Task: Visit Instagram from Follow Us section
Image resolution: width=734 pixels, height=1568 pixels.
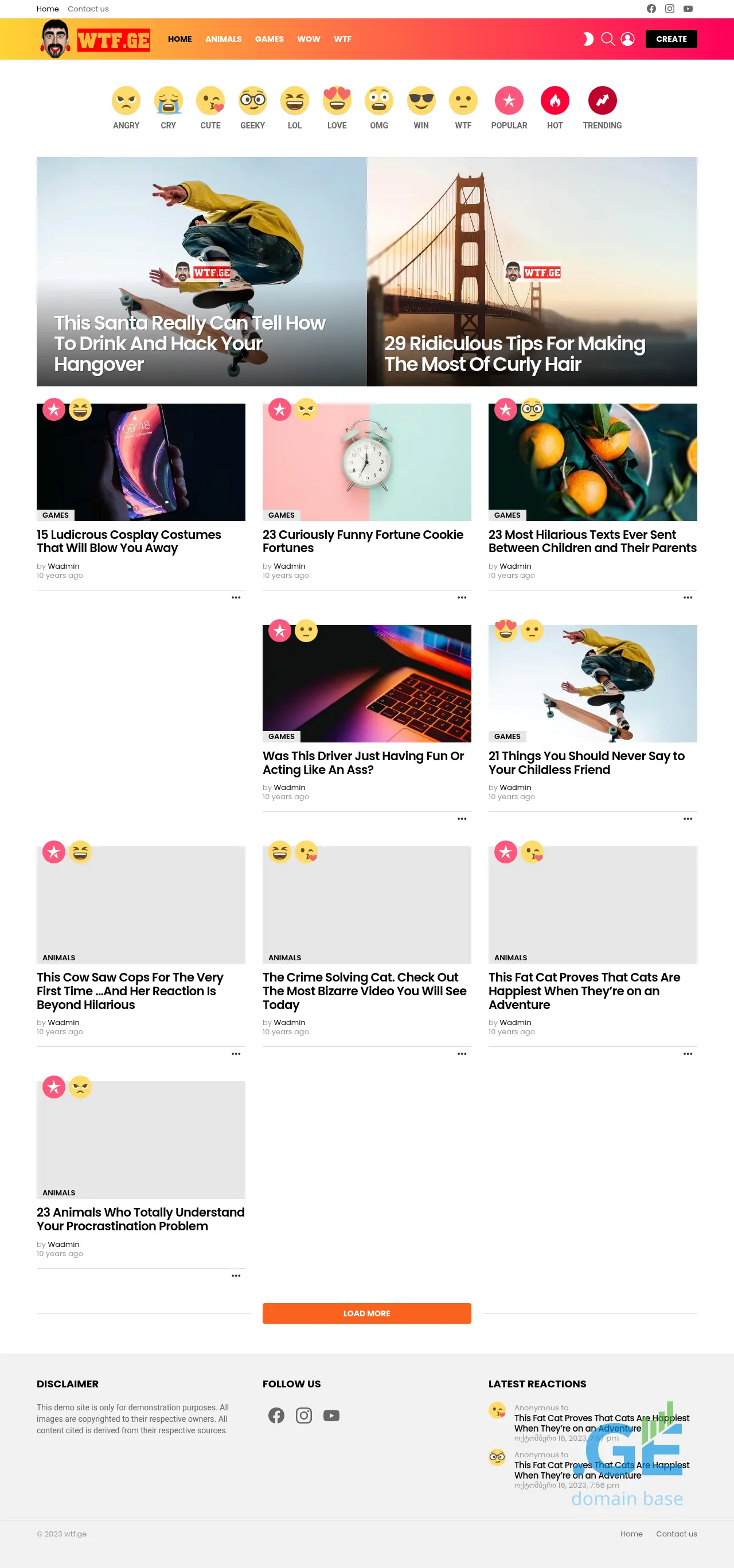Action: (x=304, y=1415)
